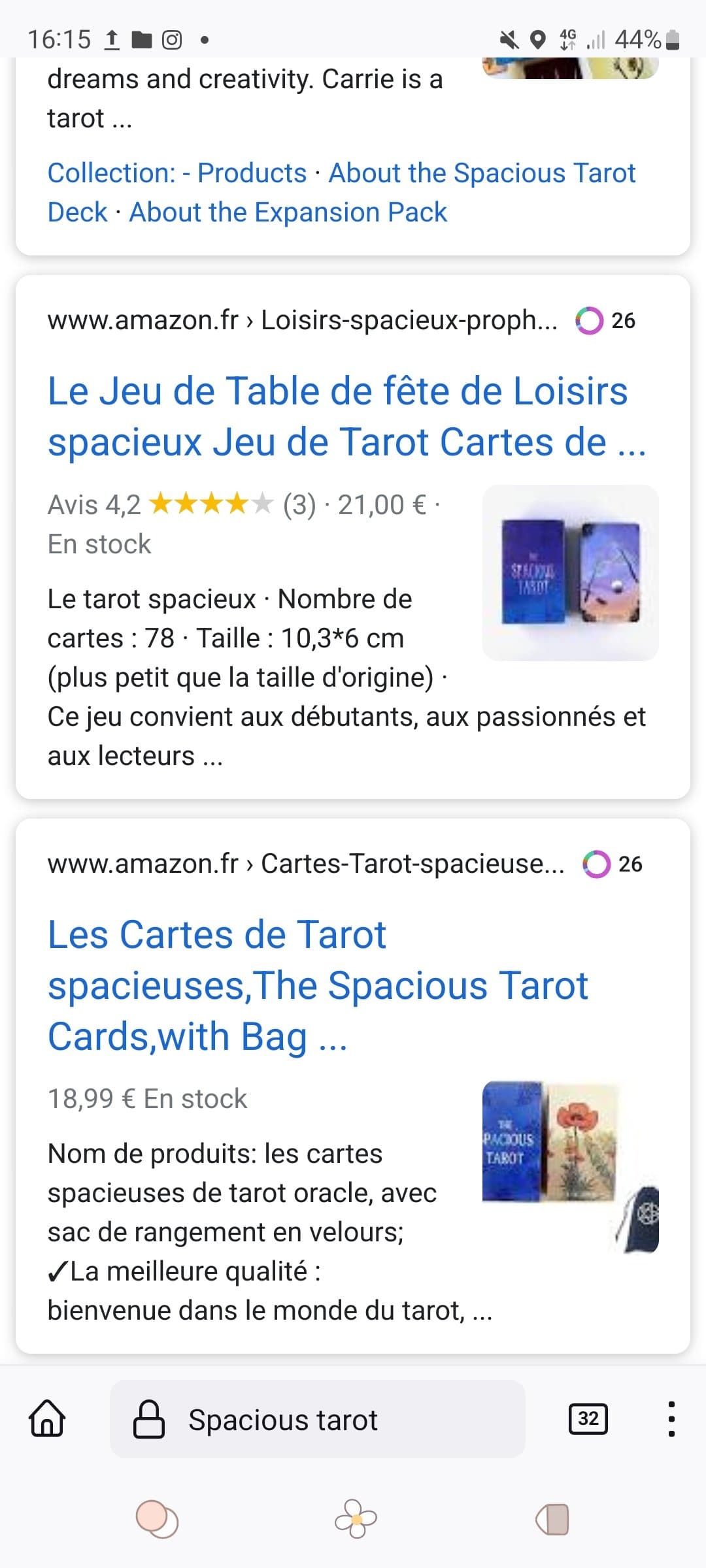
Task: Tap the location icon in the status bar
Action: (537, 39)
